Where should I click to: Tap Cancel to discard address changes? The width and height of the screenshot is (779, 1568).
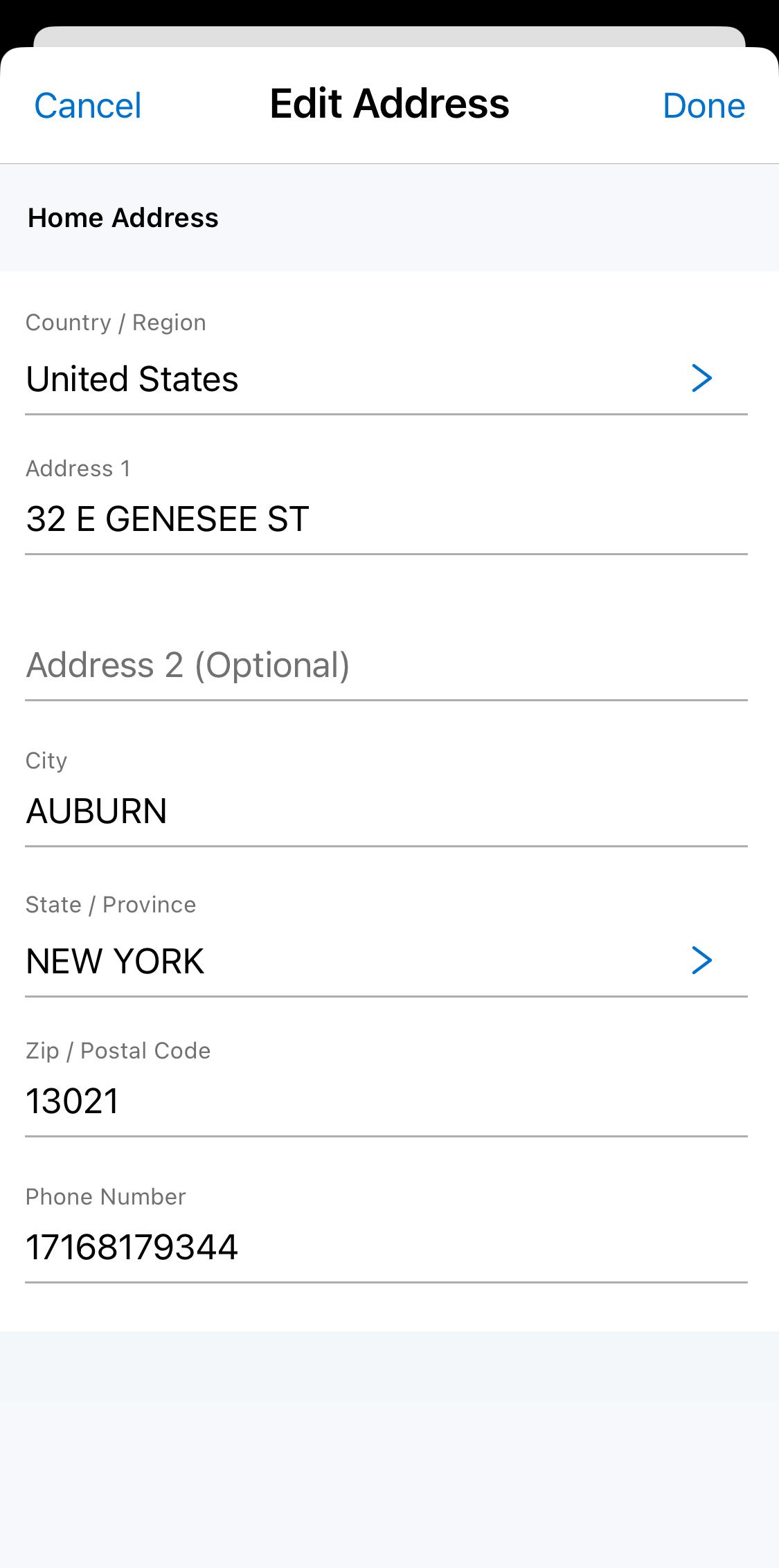(x=87, y=105)
